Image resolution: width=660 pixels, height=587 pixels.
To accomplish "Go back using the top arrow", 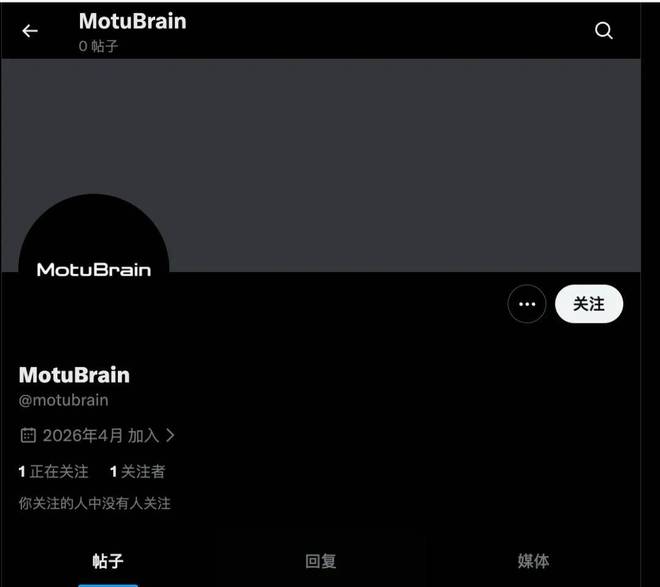I will pyautogui.click(x=30, y=31).
